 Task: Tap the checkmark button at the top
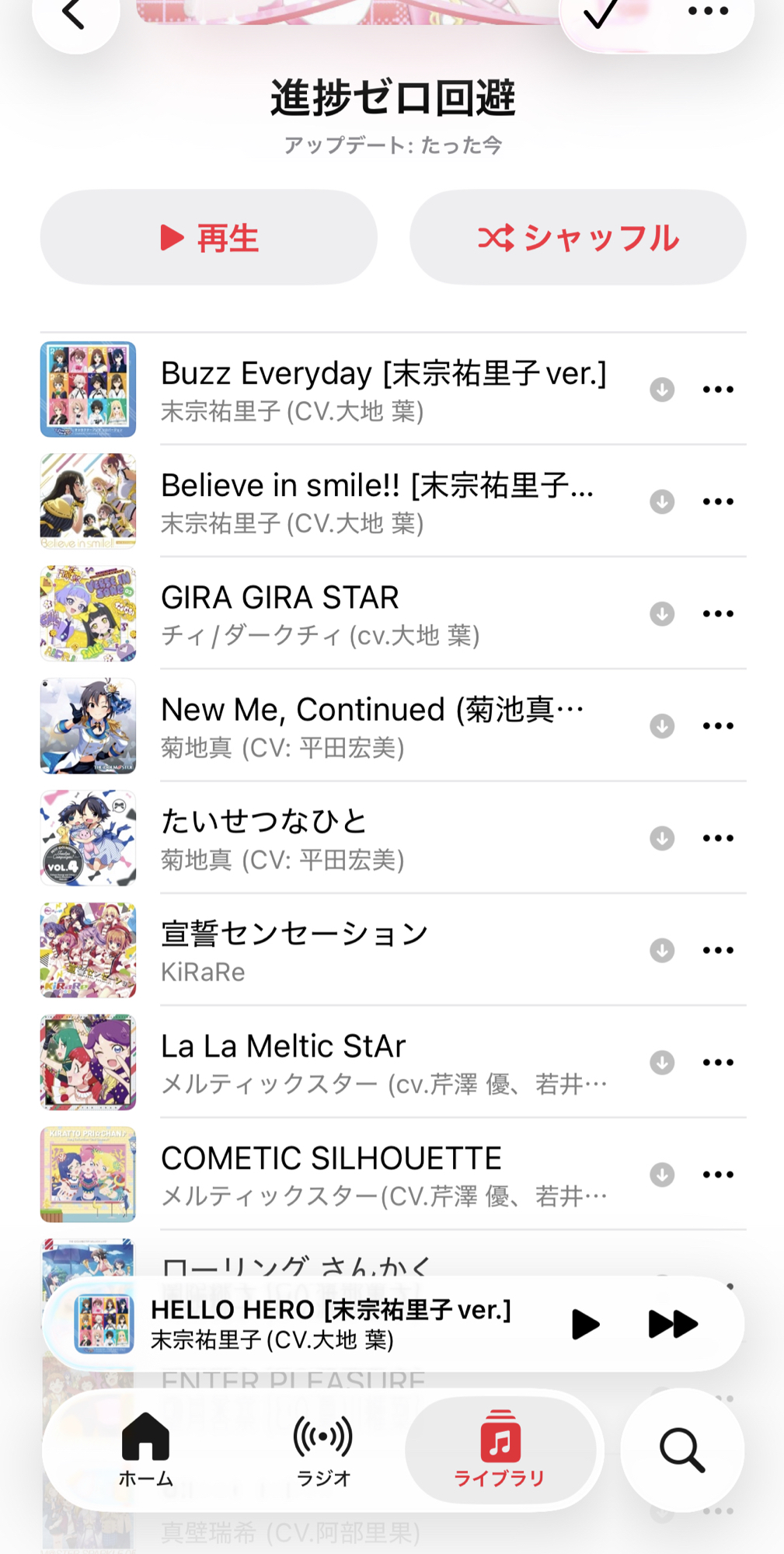tap(601, 14)
